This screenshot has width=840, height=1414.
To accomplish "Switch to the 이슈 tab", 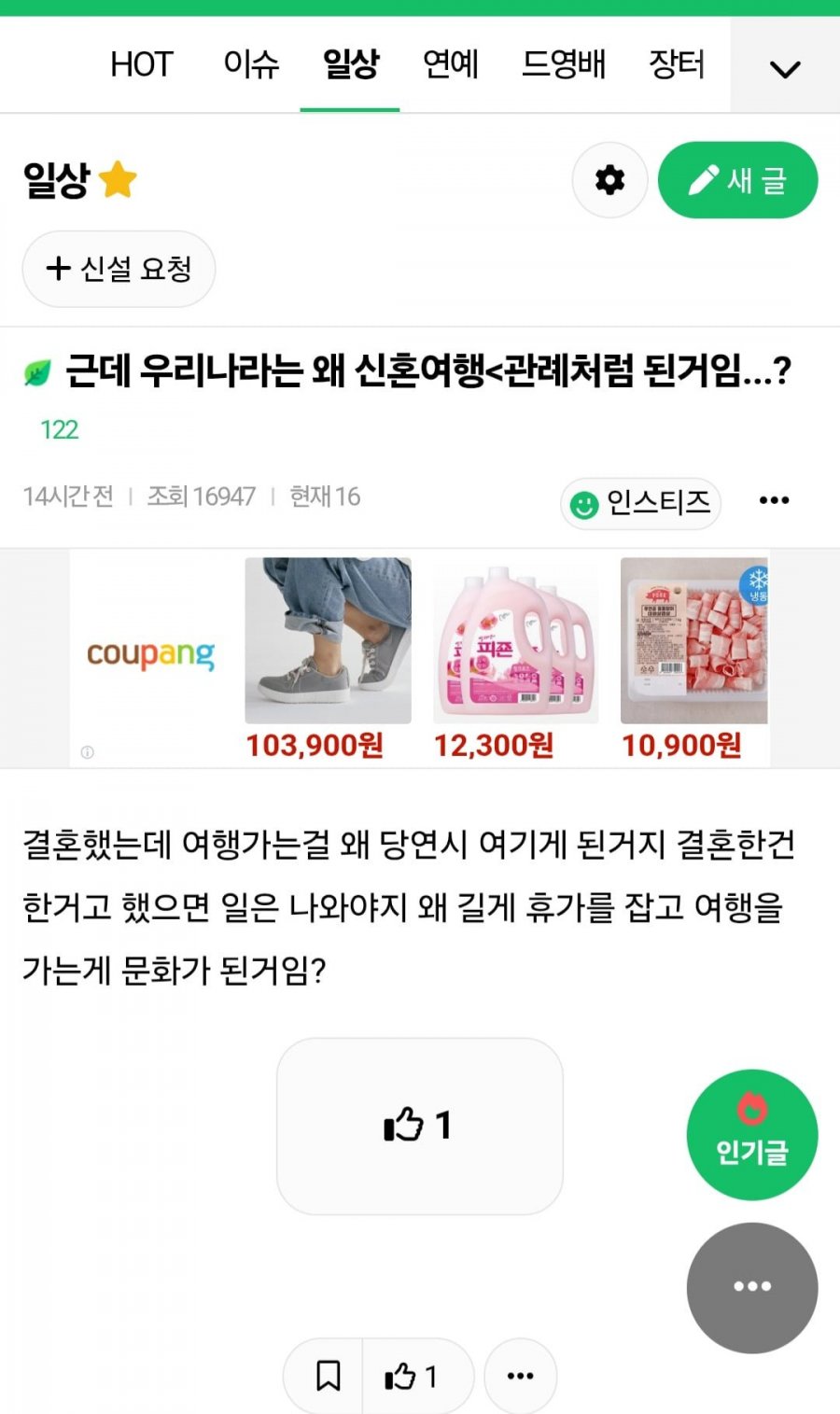I will click(251, 65).
